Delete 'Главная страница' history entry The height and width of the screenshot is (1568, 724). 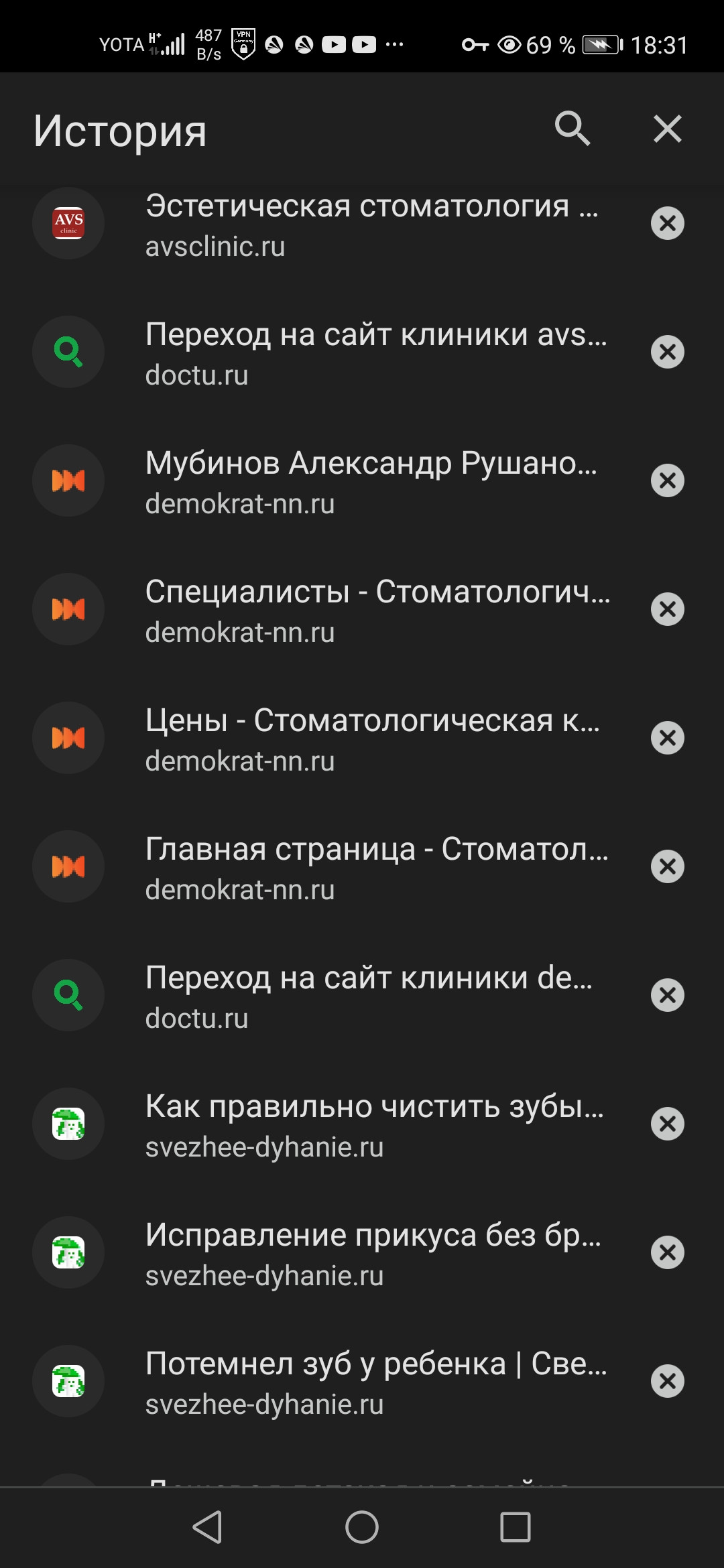point(667,866)
